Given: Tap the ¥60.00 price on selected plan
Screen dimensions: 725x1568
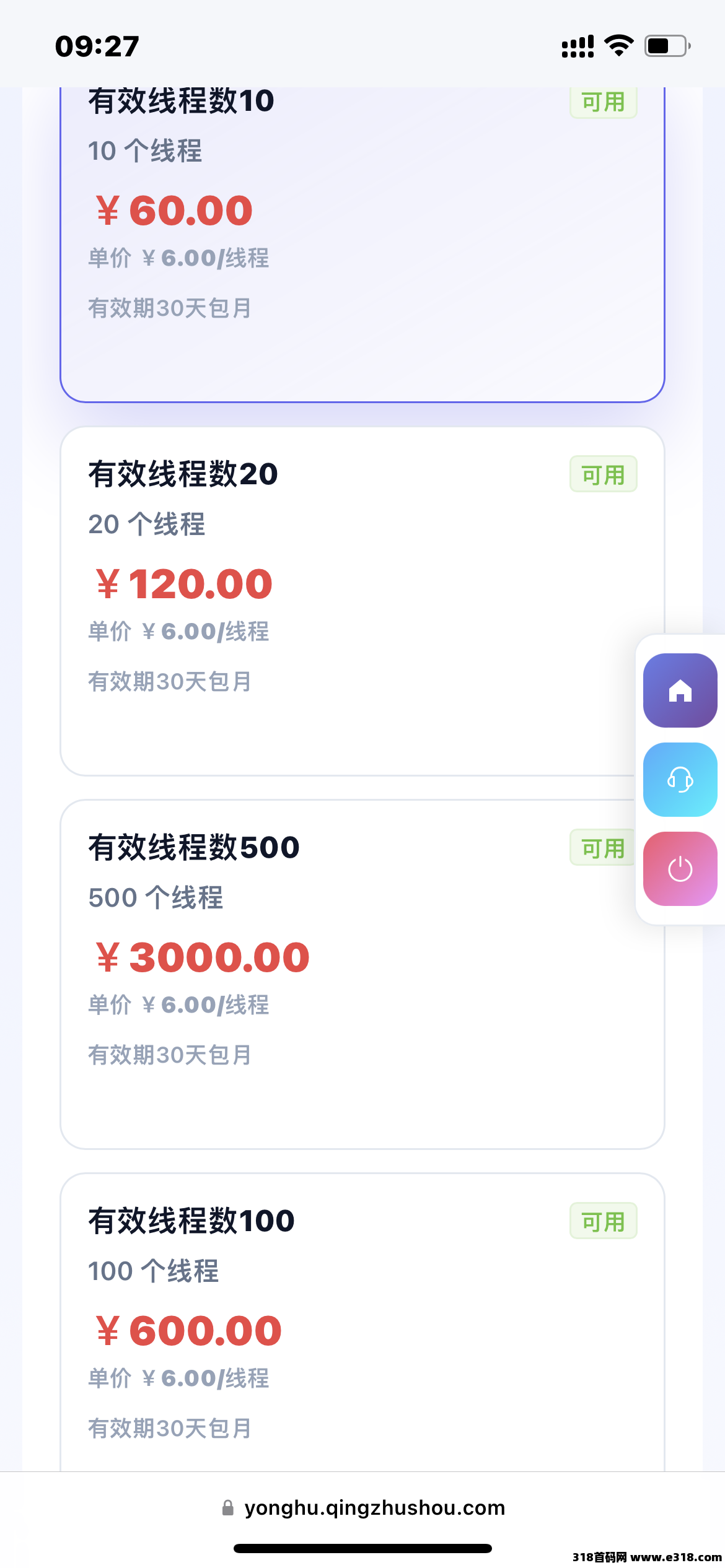Looking at the screenshot, I should [172, 210].
